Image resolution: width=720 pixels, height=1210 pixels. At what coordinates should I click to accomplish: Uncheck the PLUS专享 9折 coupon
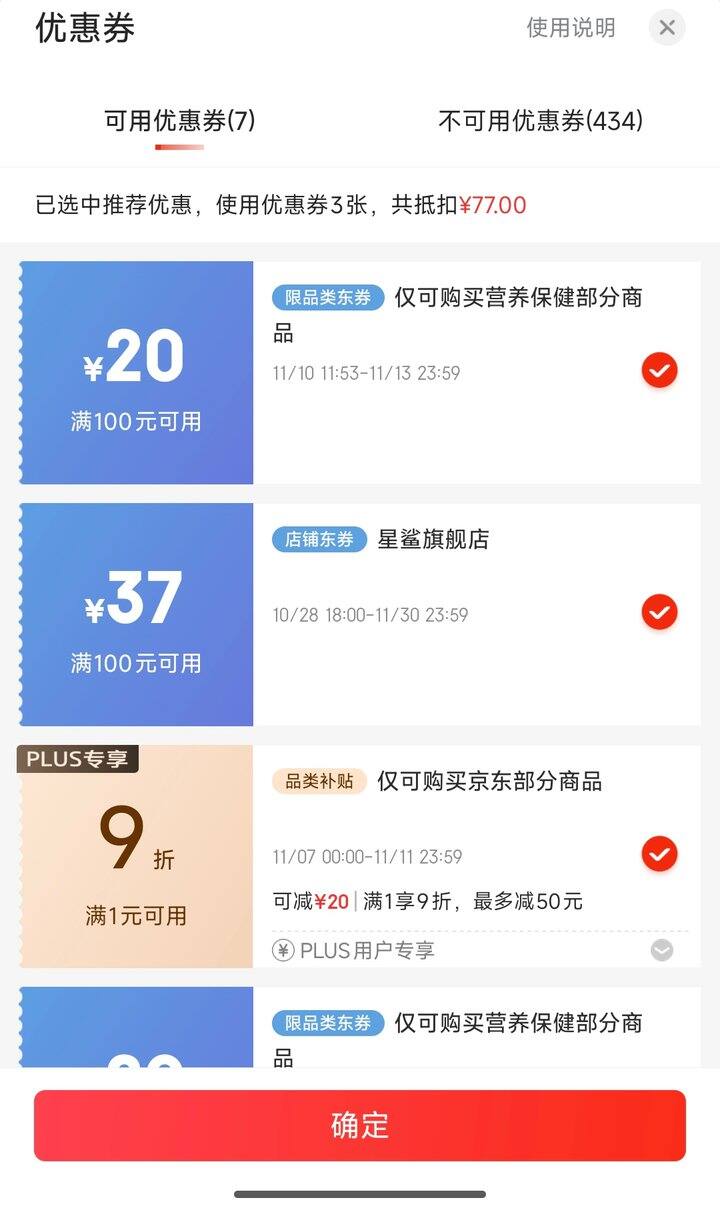(659, 854)
